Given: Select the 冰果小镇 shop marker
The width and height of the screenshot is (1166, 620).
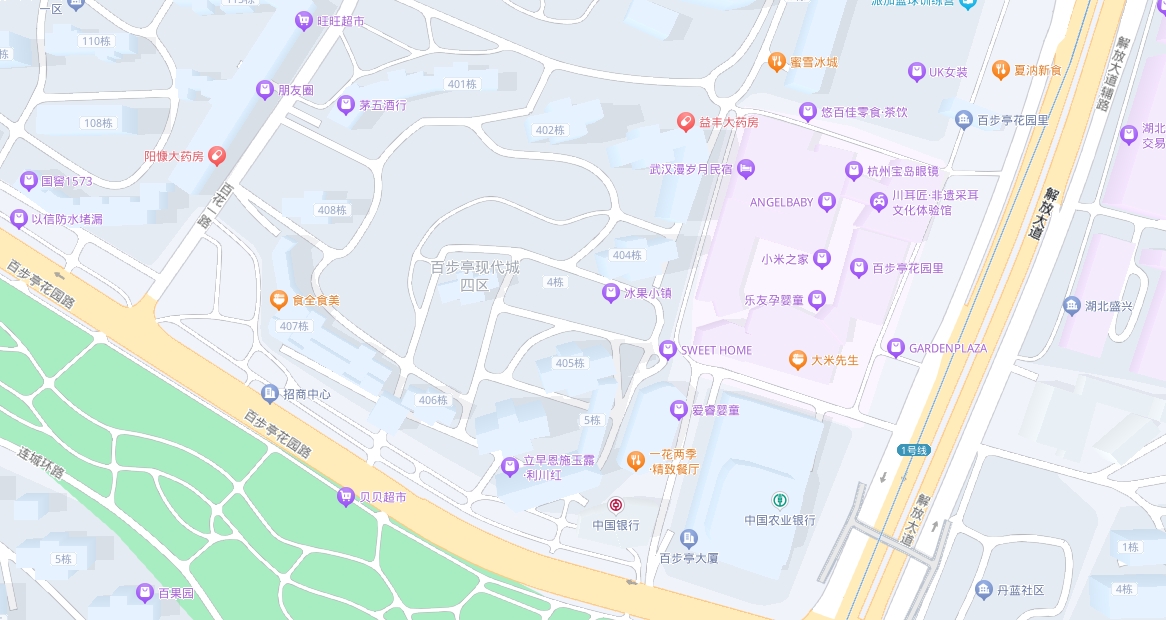Looking at the screenshot, I should click(610, 293).
